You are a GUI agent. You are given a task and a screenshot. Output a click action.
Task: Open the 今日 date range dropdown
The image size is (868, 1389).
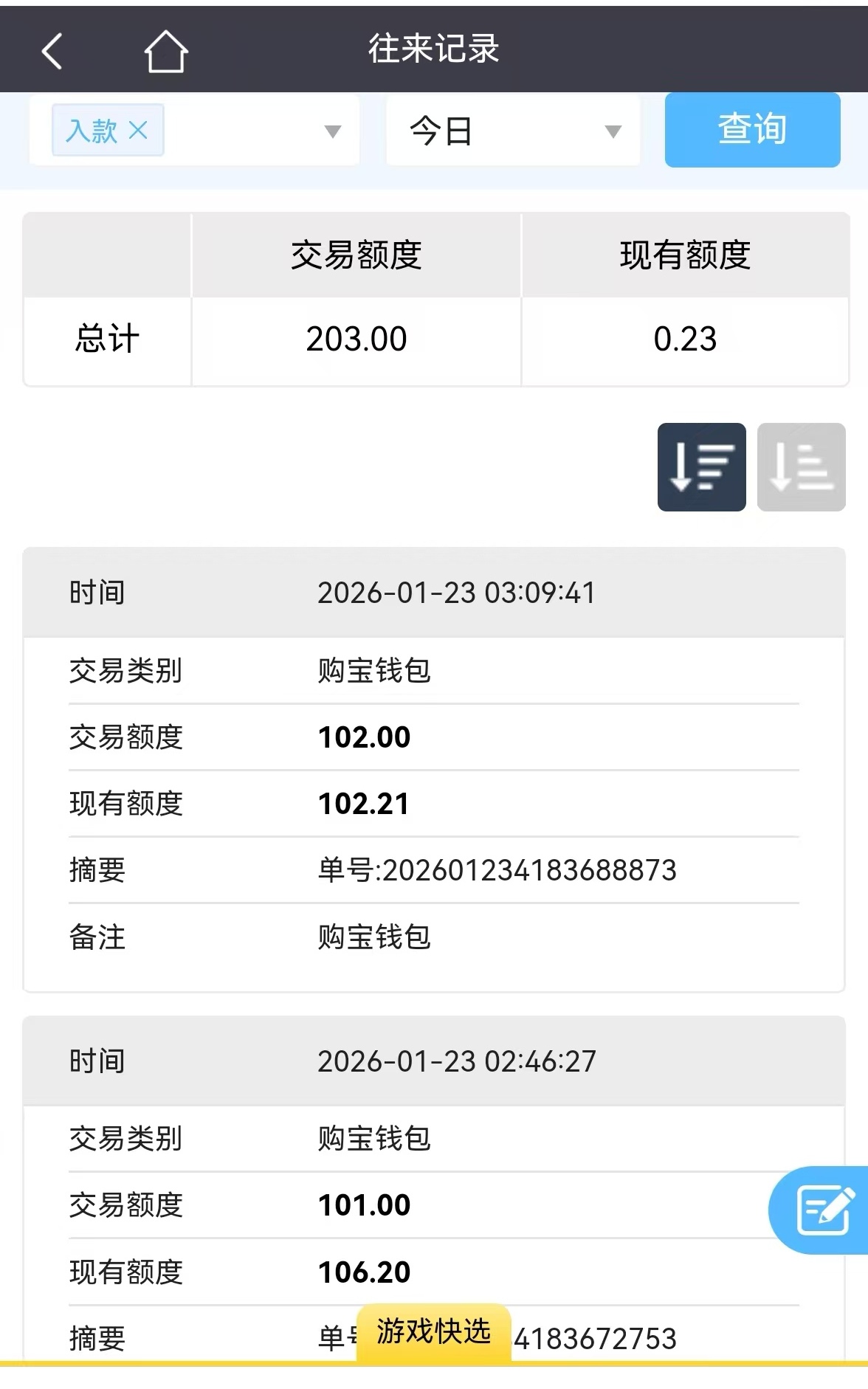(513, 131)
